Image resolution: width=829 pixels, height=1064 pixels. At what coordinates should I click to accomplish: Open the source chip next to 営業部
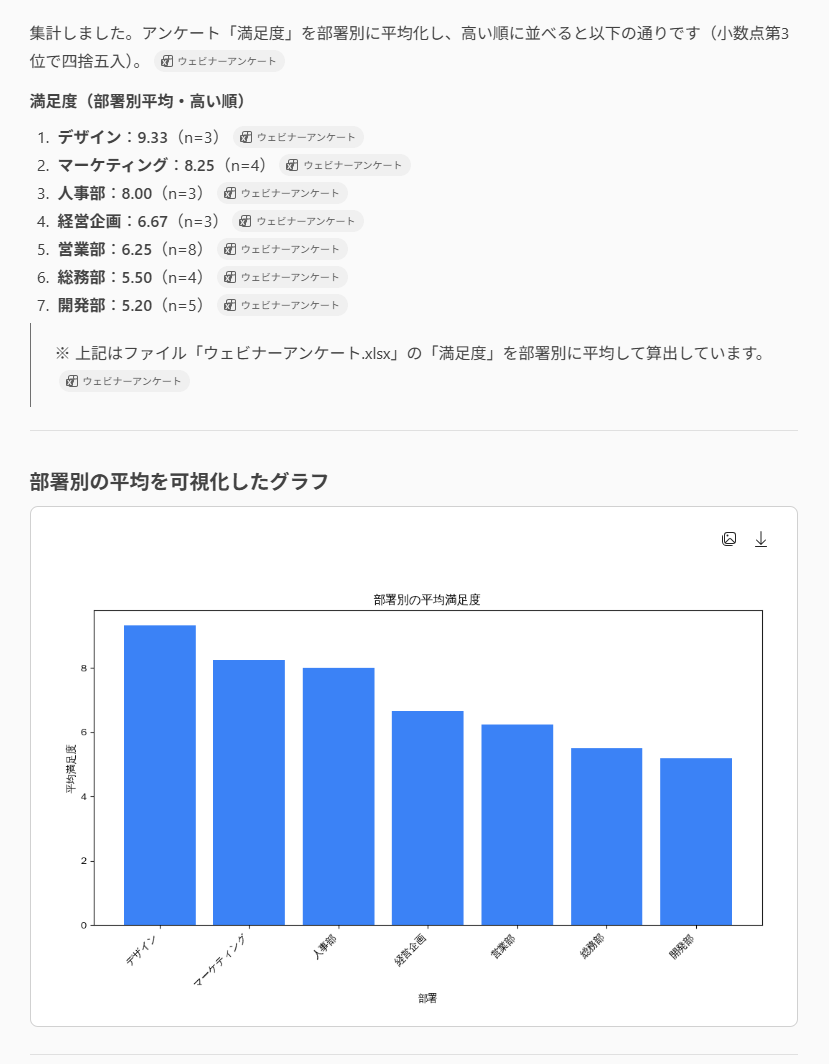click(282, 249)
